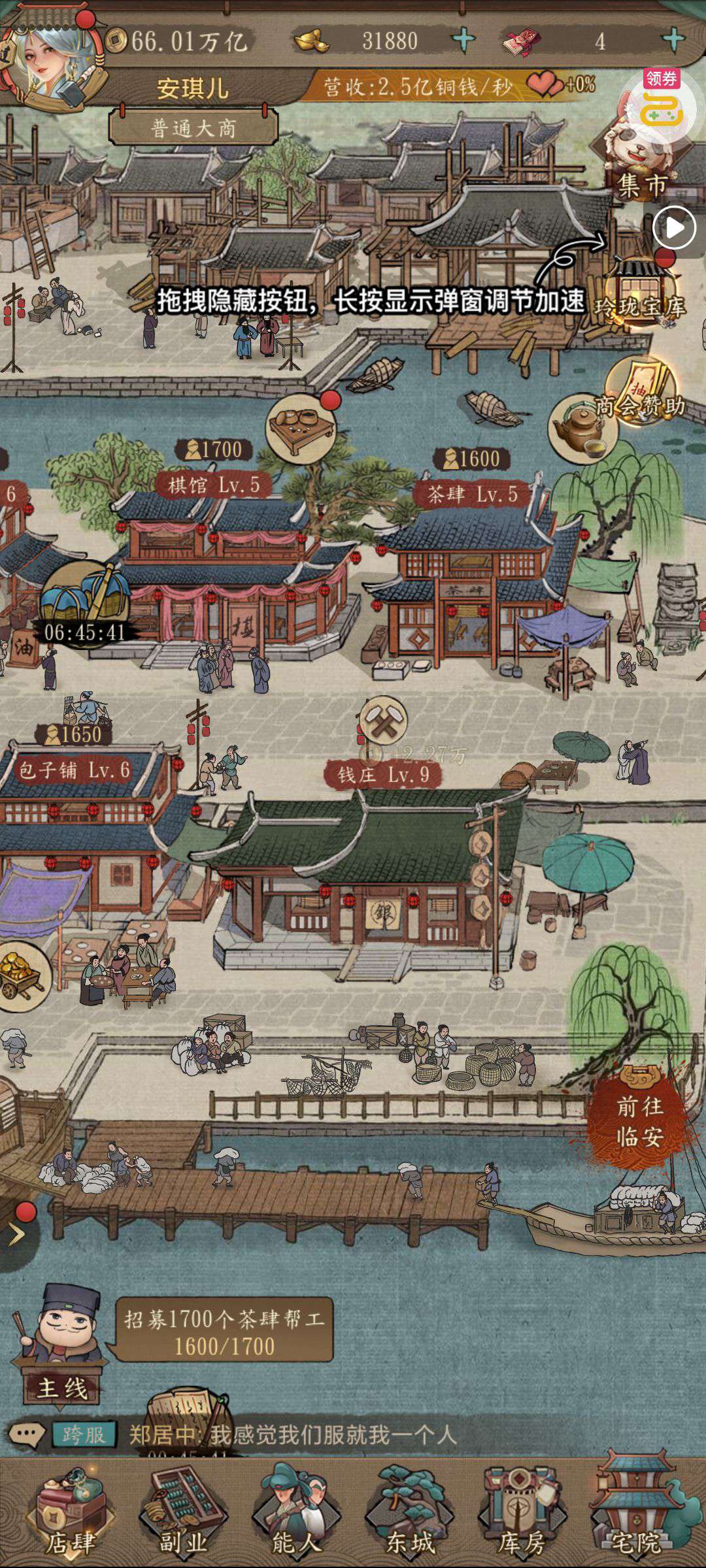706x1568 pixels.
Task: Travel to 临安 via 前往临安
Action: click(x=639, y=1121)
